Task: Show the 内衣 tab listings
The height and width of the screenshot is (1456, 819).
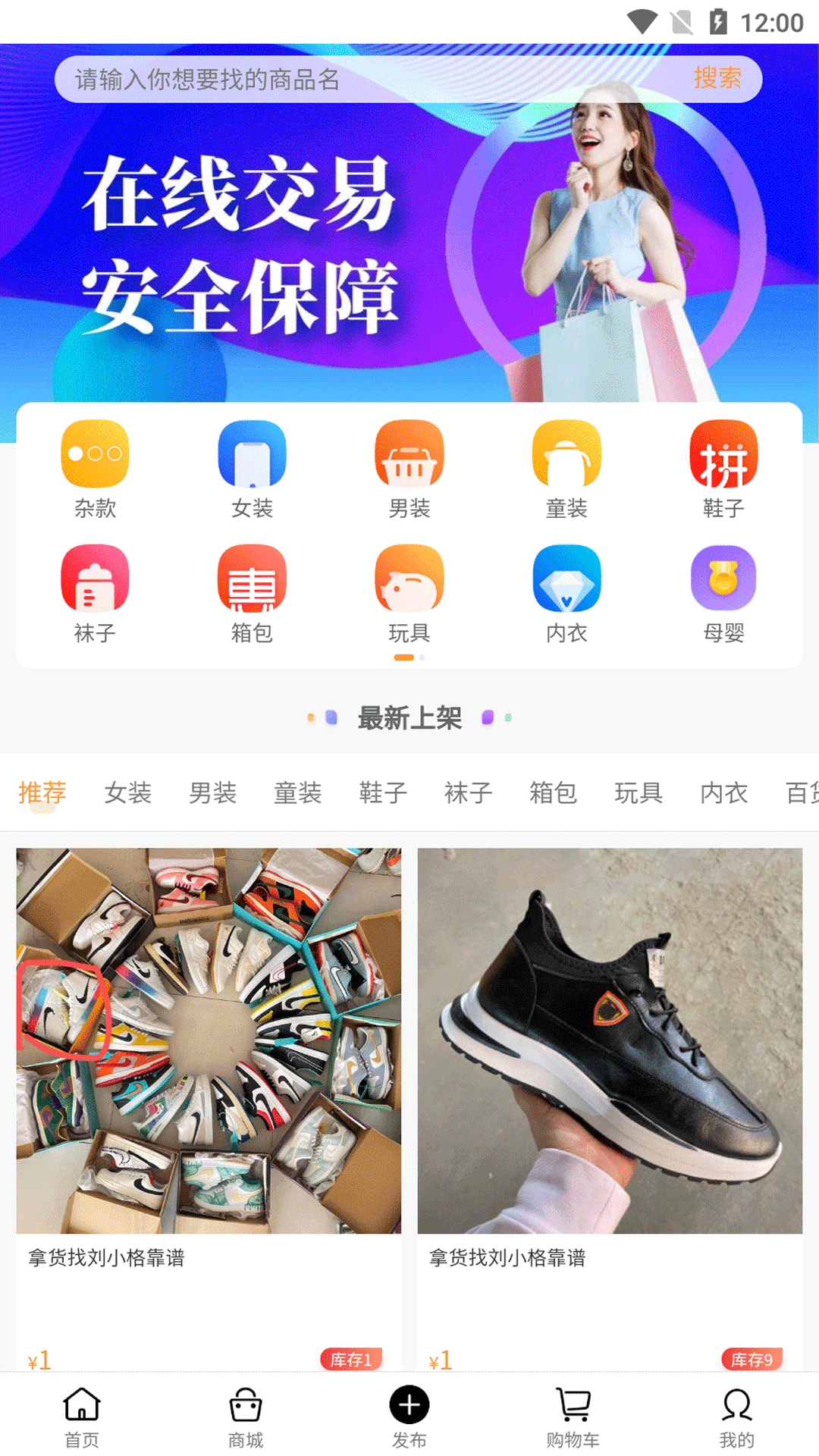Action: (723, 792)
